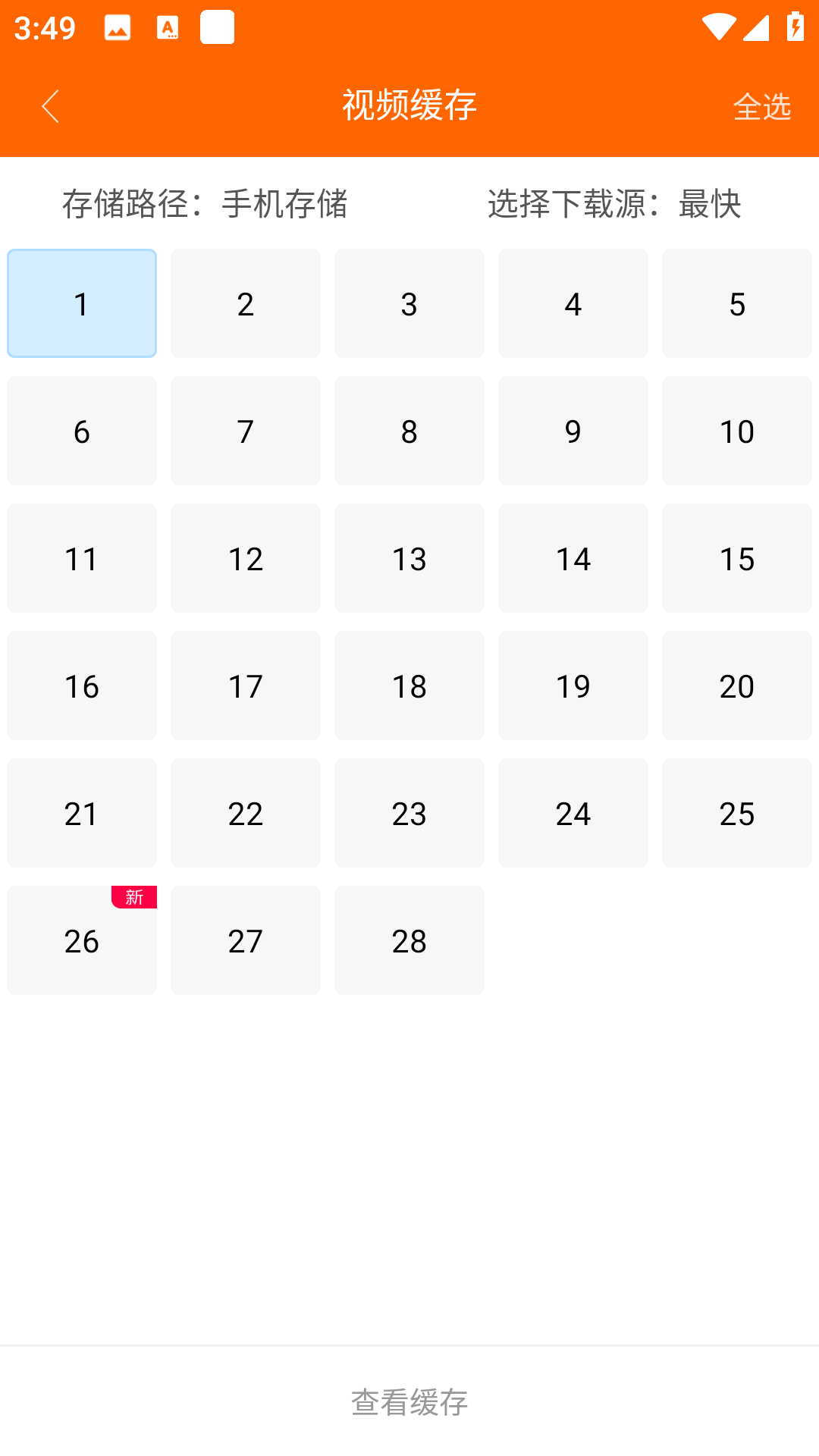Pick episode 20
The height and width of the screenshot is (1456, 819).
[736, 686]
